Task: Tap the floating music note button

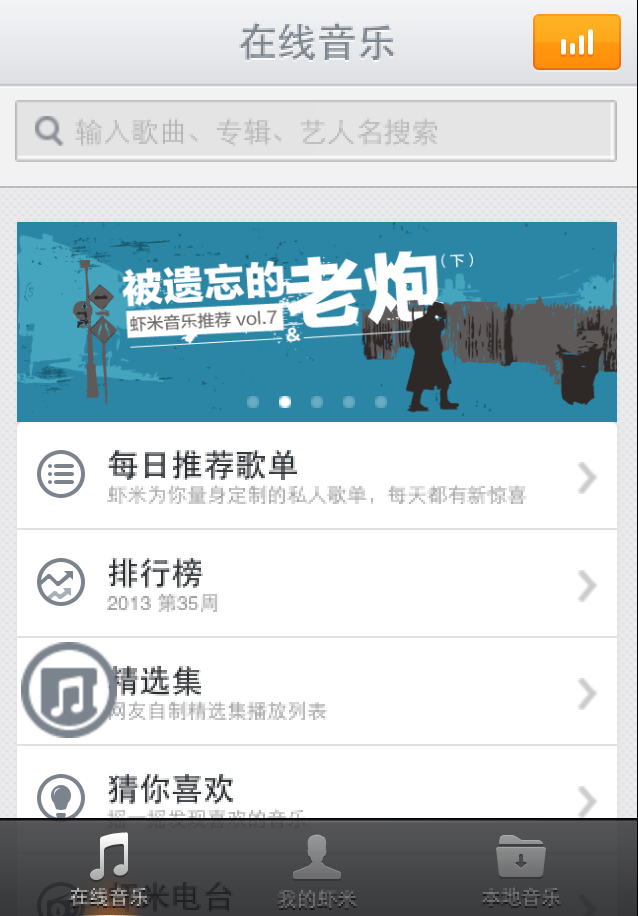Action: [68, 690]
